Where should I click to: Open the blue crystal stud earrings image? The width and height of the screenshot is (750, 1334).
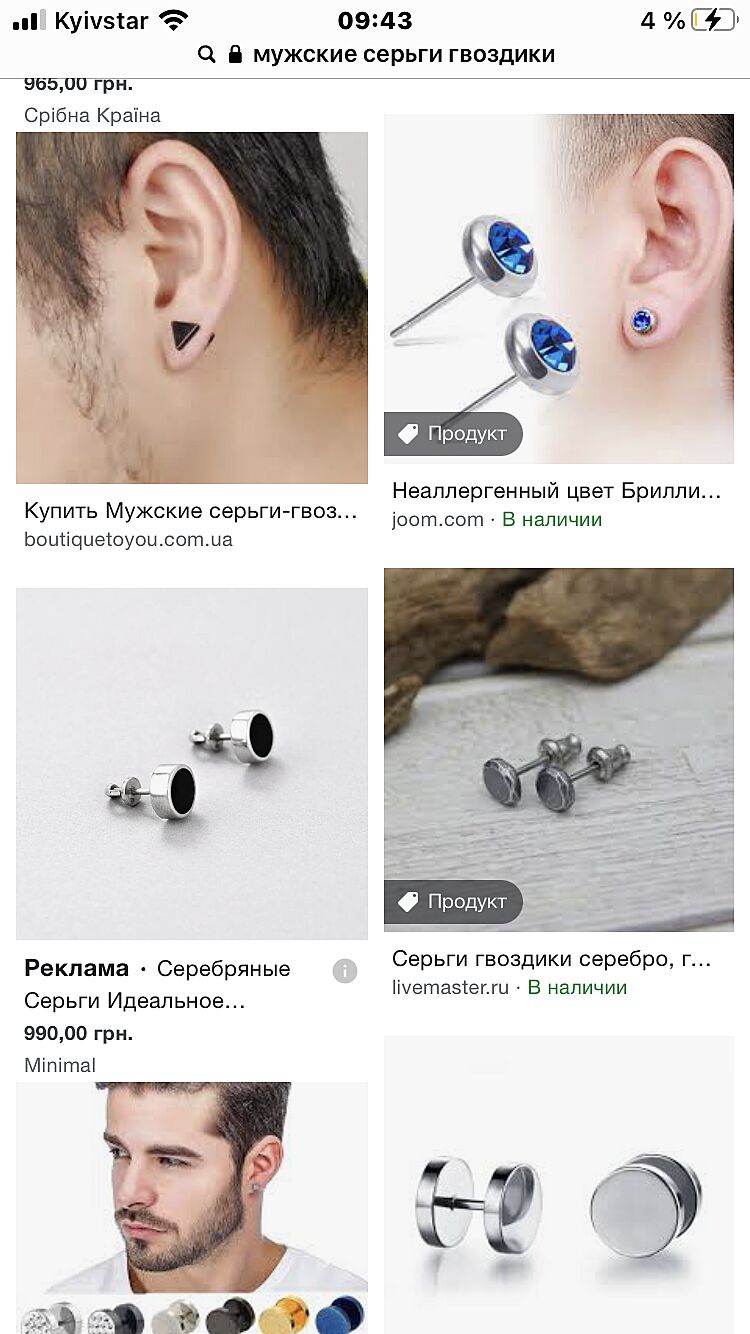coord(558,288)
